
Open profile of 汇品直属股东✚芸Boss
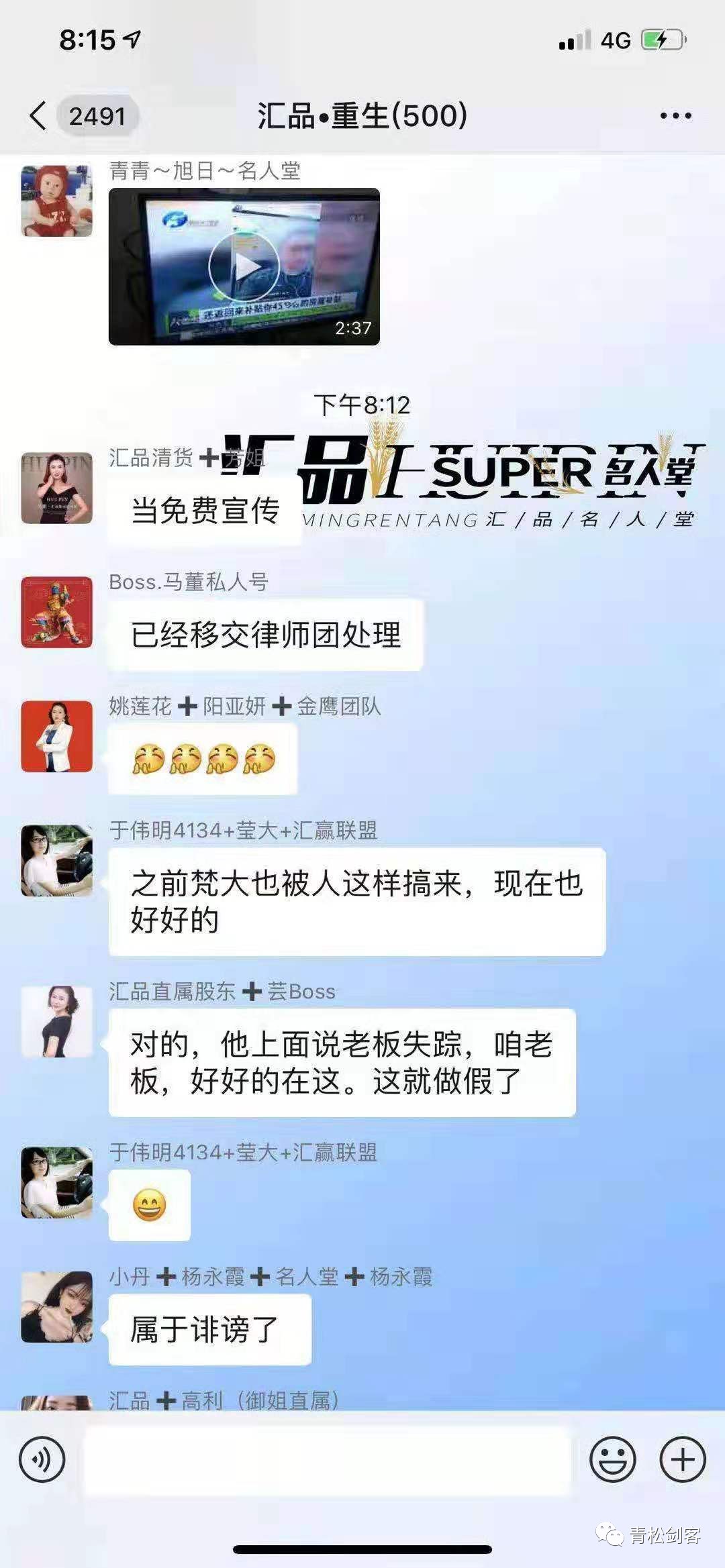tap(56, 1021)
